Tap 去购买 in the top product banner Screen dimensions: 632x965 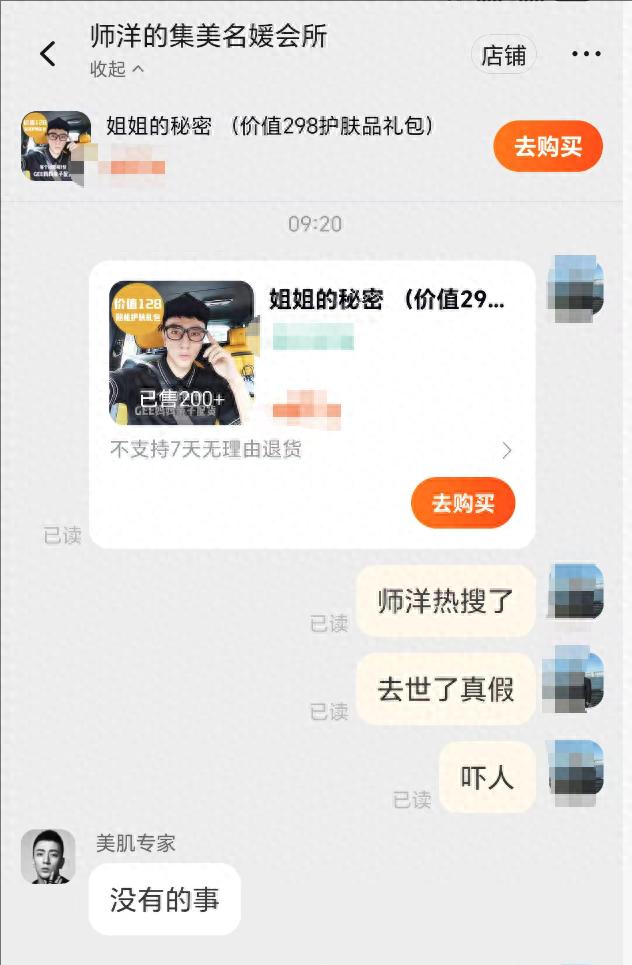coord(548,146)
